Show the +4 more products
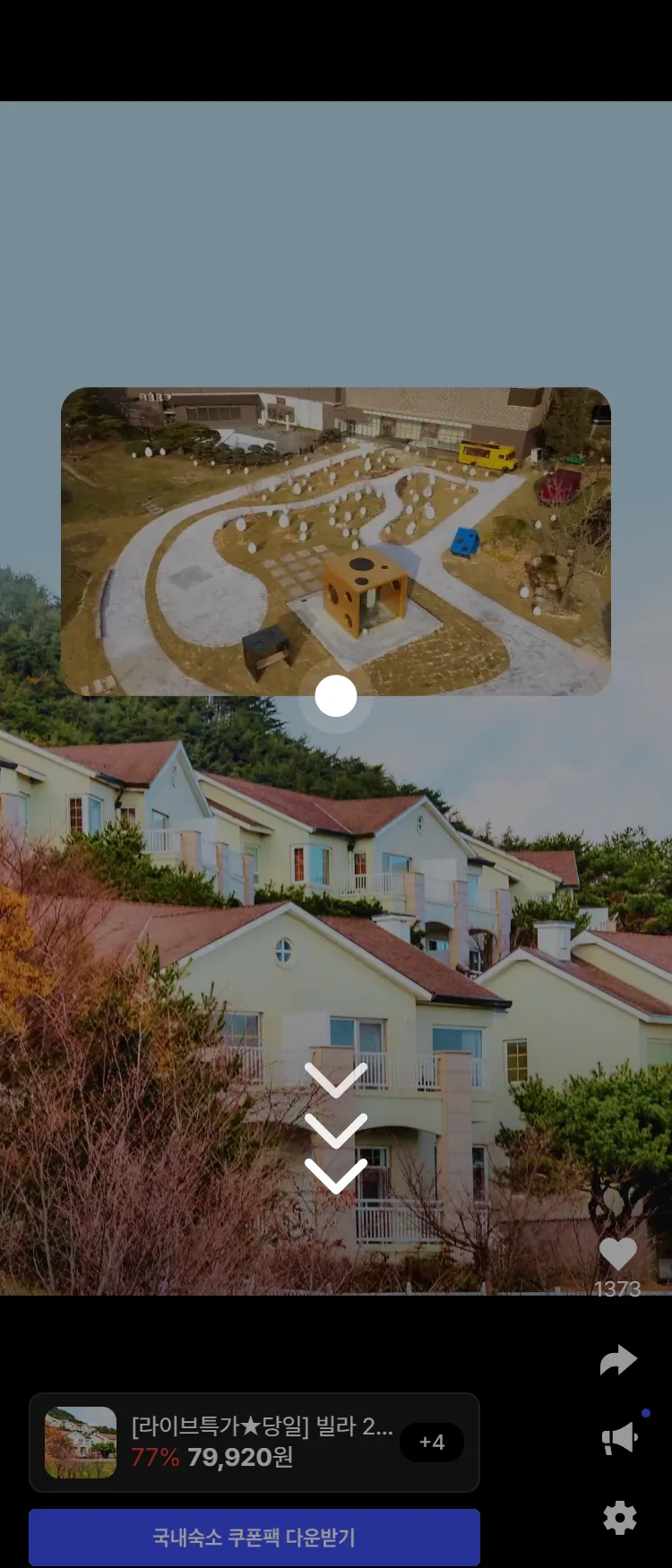 (x=432, y=1442)
